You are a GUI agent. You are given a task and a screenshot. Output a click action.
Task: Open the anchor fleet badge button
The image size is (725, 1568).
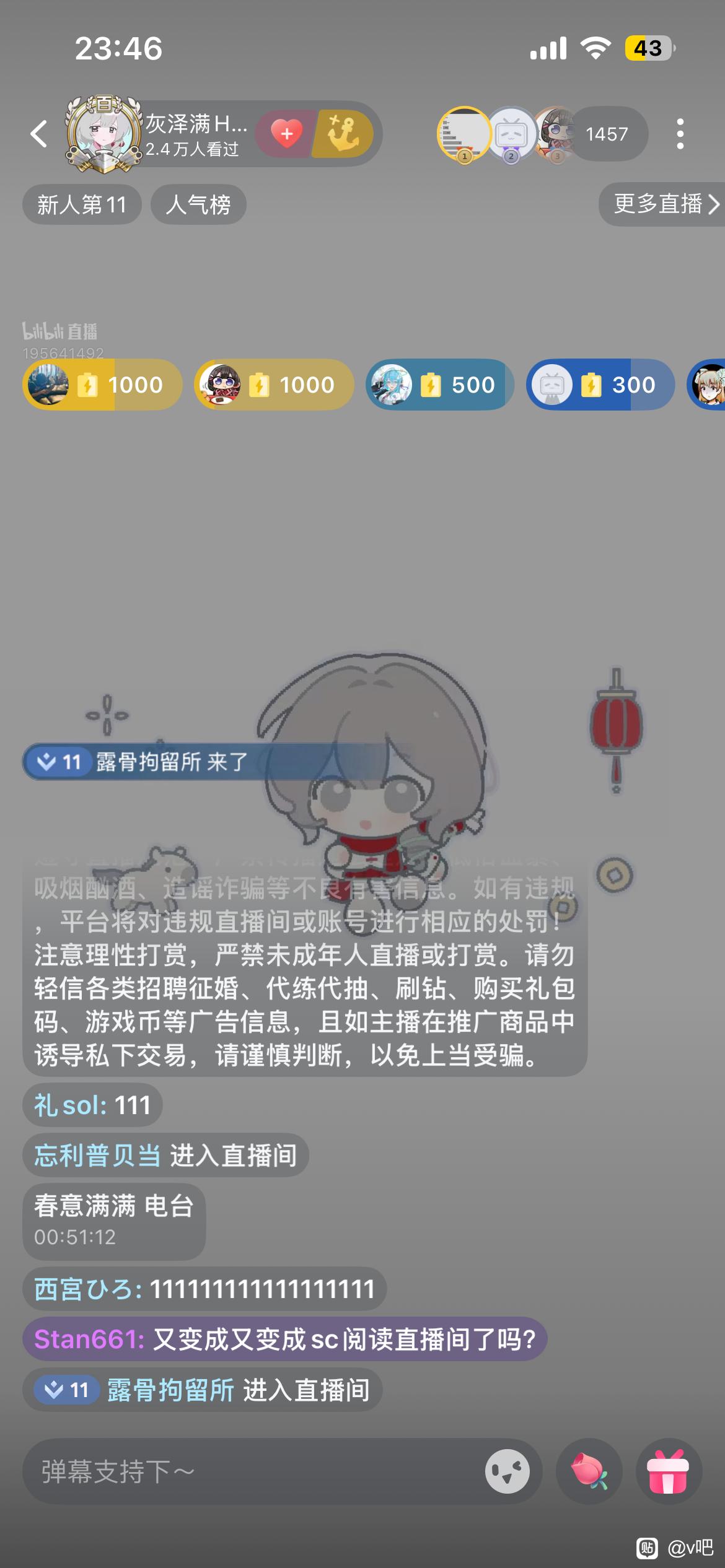coord(343,134)
